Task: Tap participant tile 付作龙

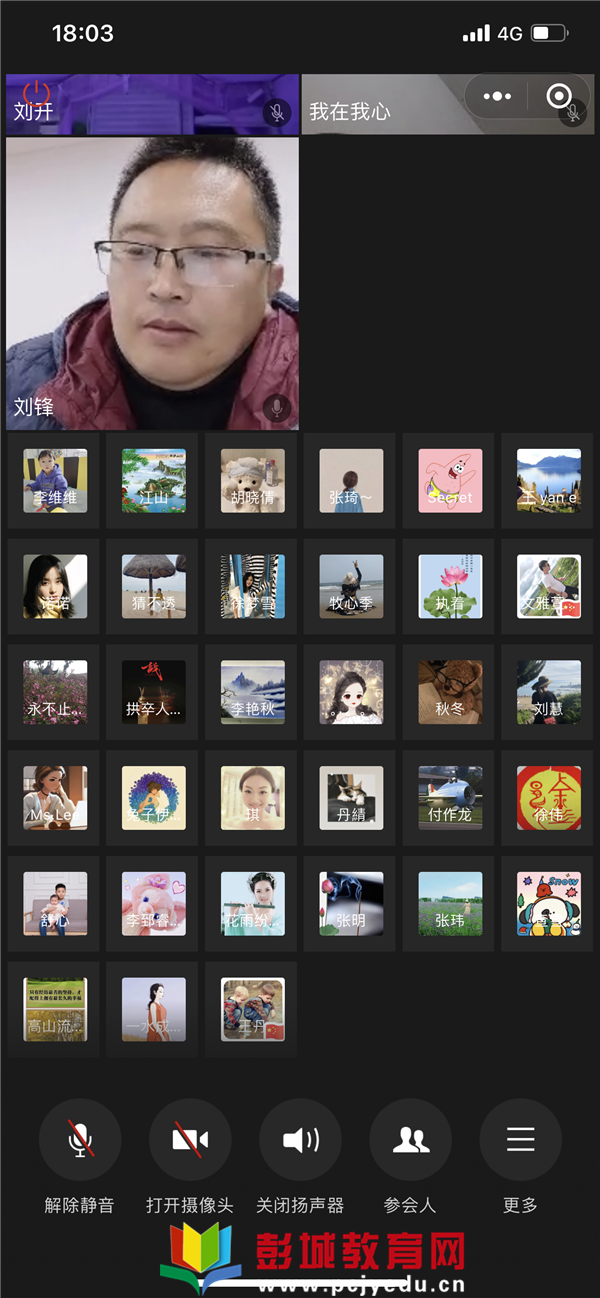Action: click(x=449, y=798)
